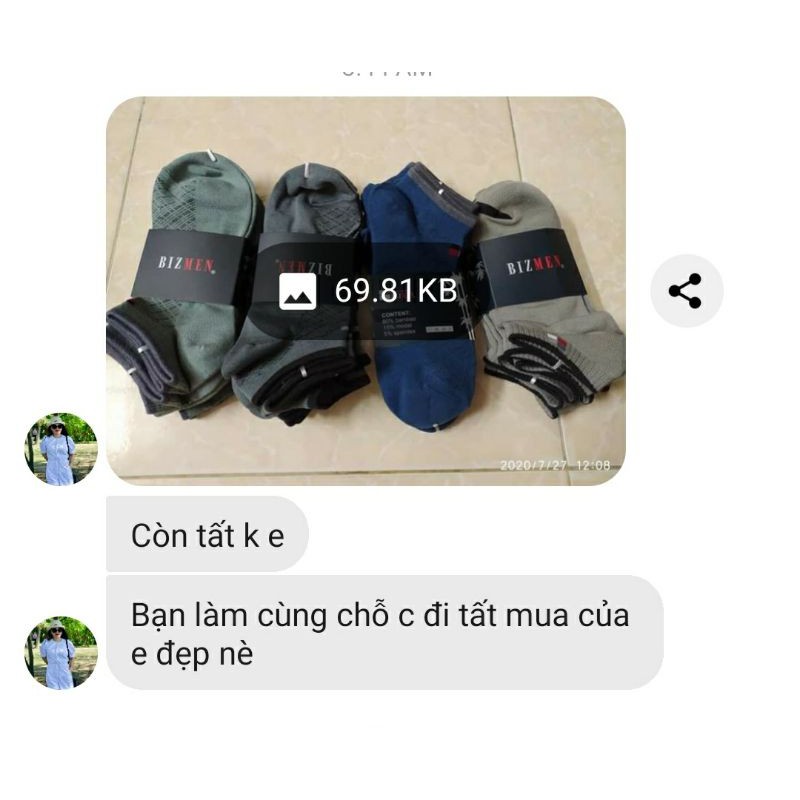Open sender's avatar beside 'Bạn làm cùng chỗ' message

61,652
